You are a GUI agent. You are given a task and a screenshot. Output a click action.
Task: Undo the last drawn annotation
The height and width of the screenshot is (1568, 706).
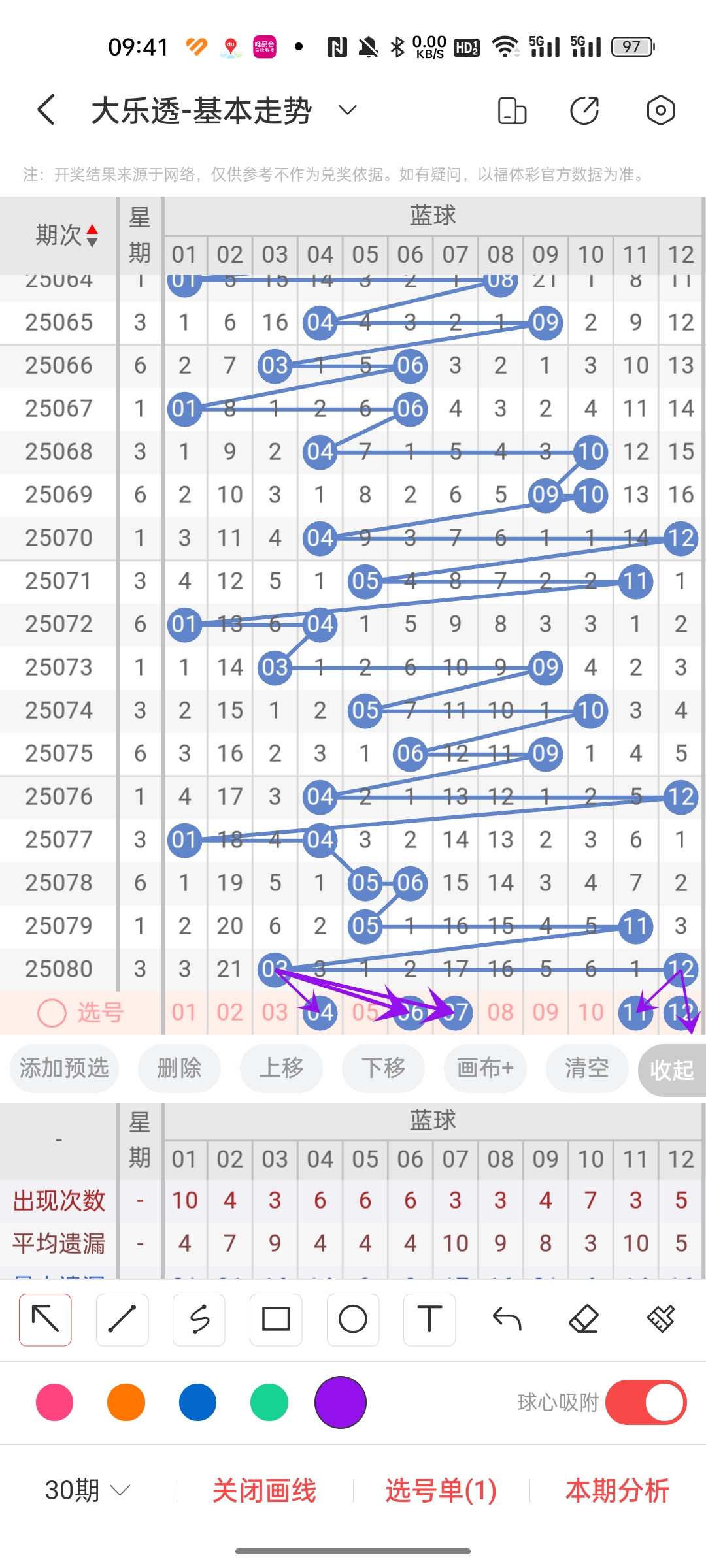(507, 1320)
